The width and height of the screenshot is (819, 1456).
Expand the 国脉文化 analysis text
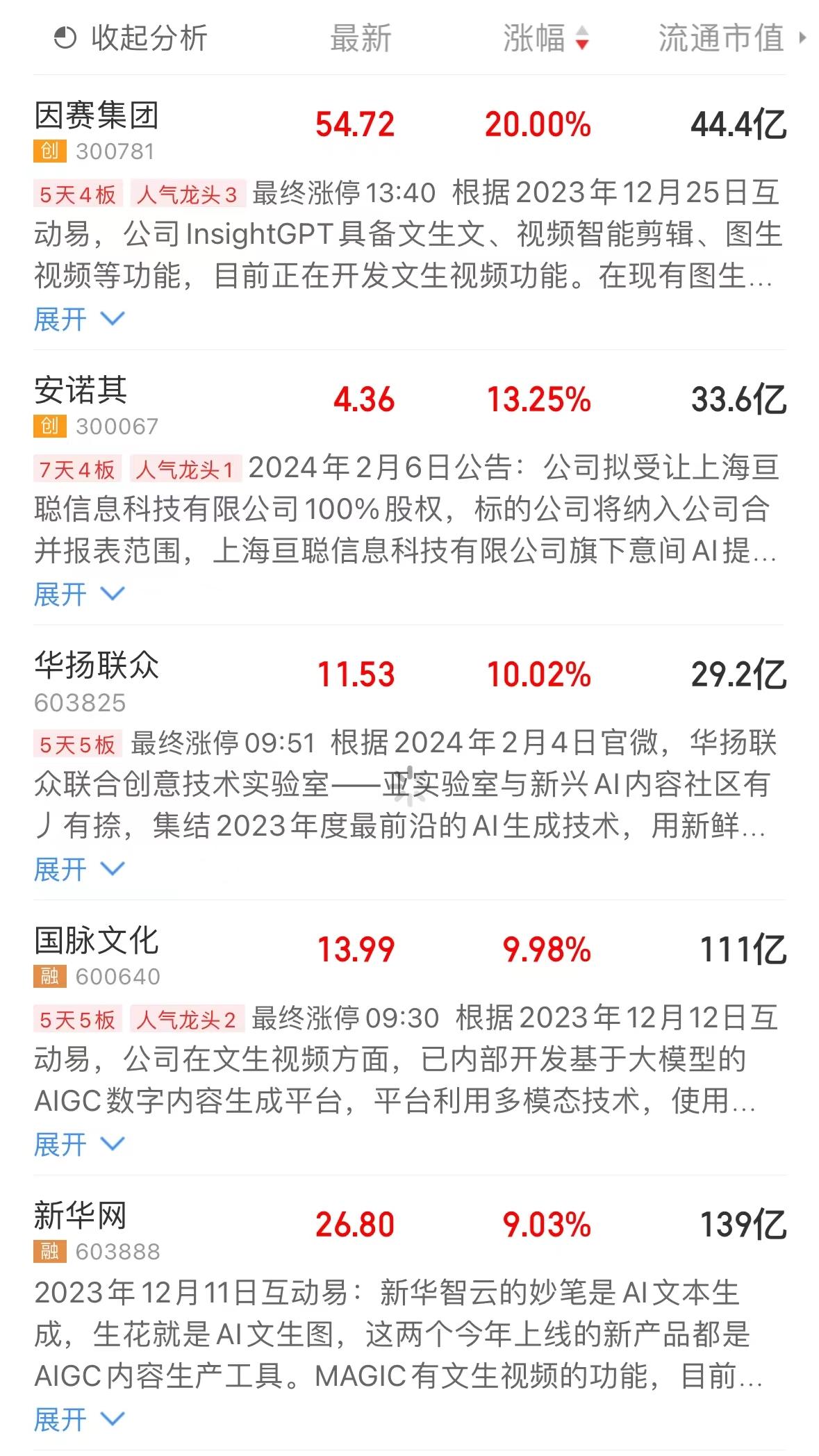[78, 1144]
